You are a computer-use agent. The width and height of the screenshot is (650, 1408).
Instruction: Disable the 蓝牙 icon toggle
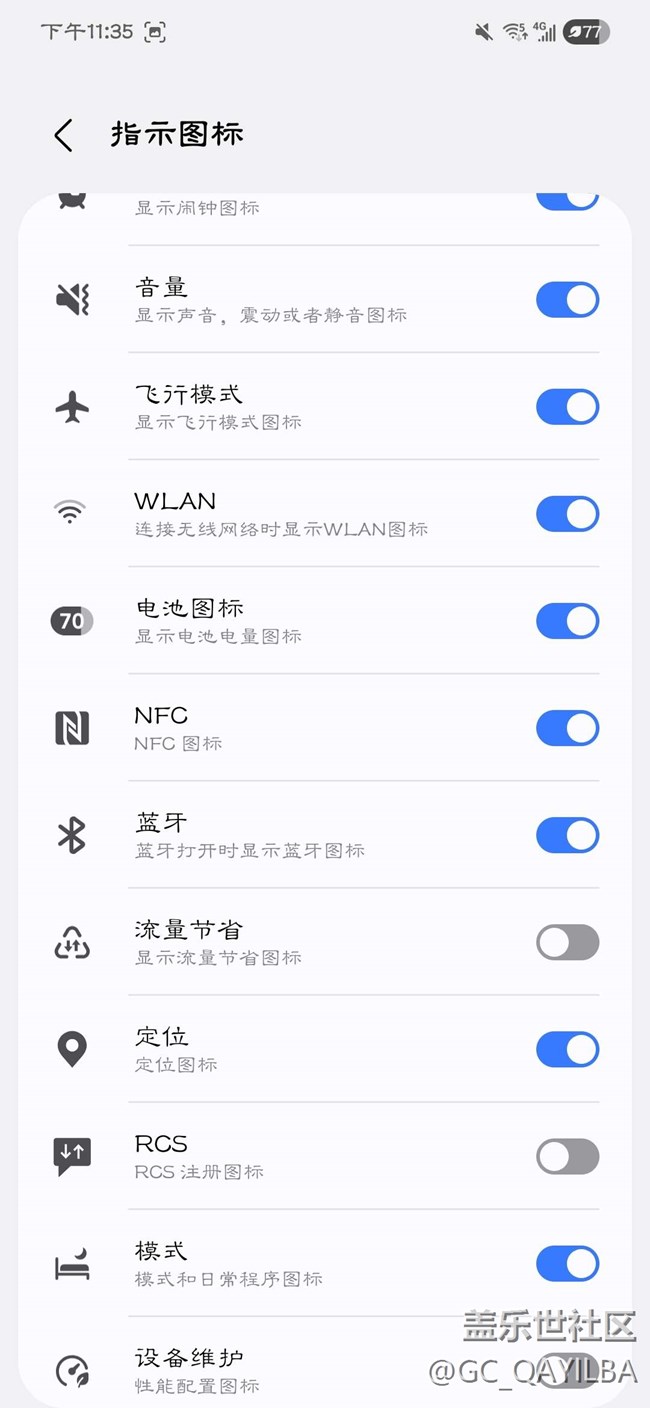coord(567,835)
